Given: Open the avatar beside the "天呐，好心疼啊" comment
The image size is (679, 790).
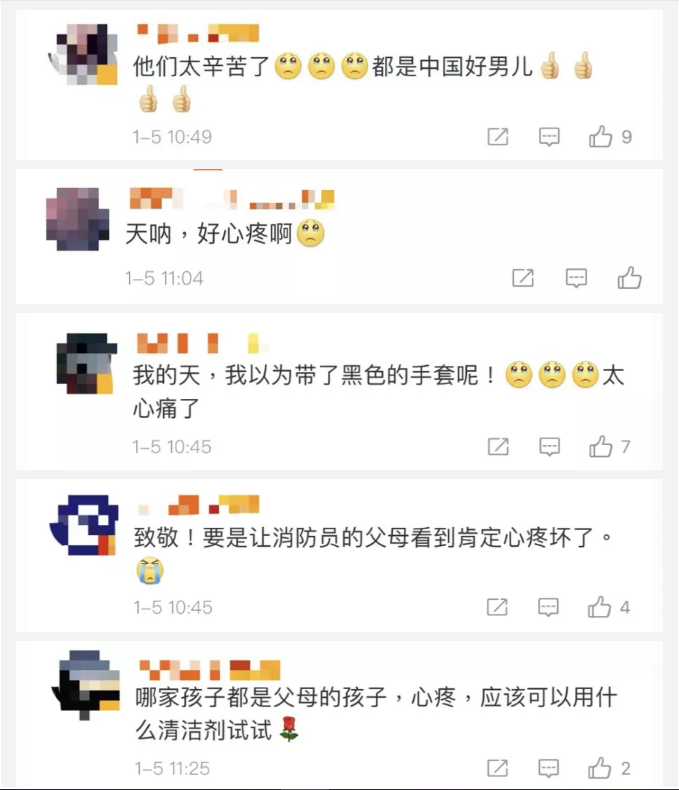Looking at the screenshot, I should click(x=79, y=219).
